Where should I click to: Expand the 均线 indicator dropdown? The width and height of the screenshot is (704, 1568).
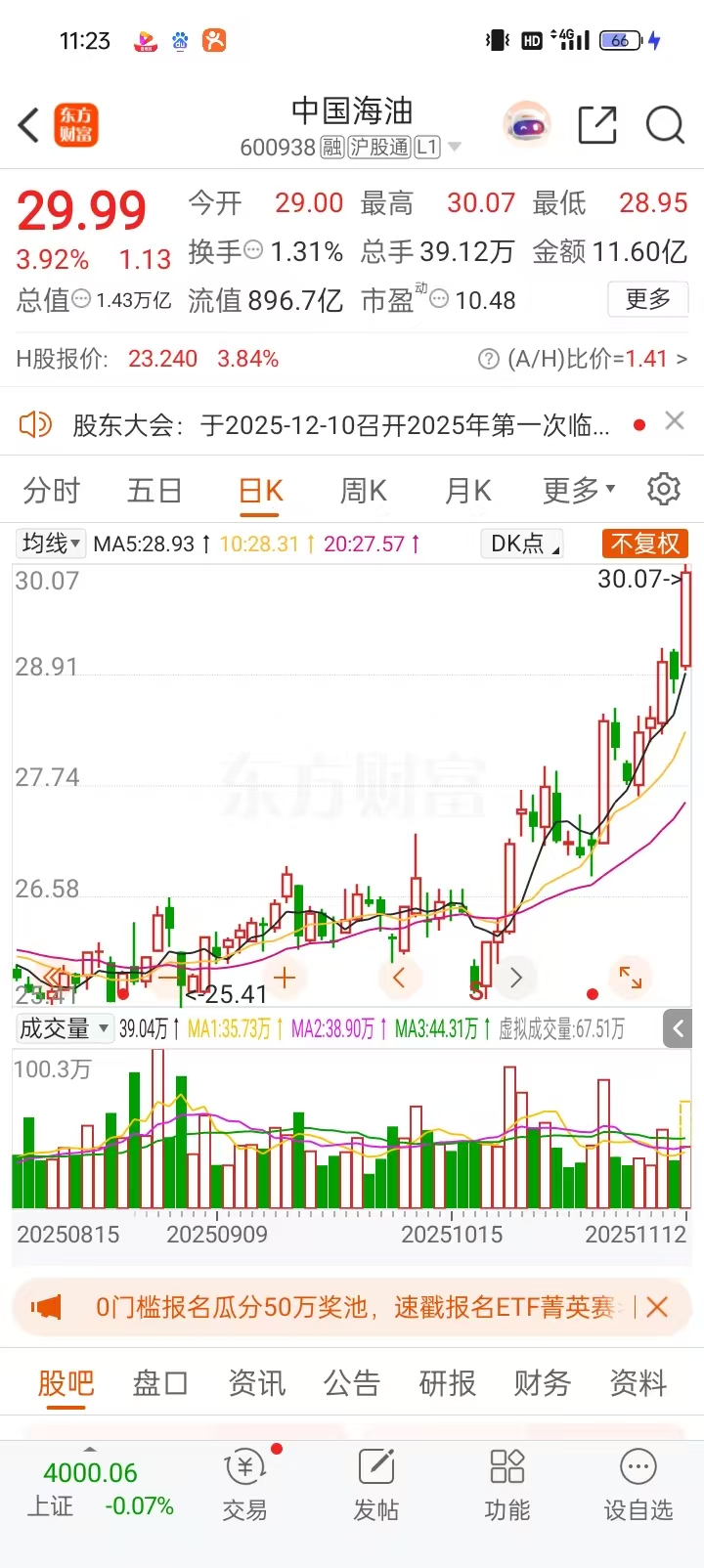pos(52,544)
